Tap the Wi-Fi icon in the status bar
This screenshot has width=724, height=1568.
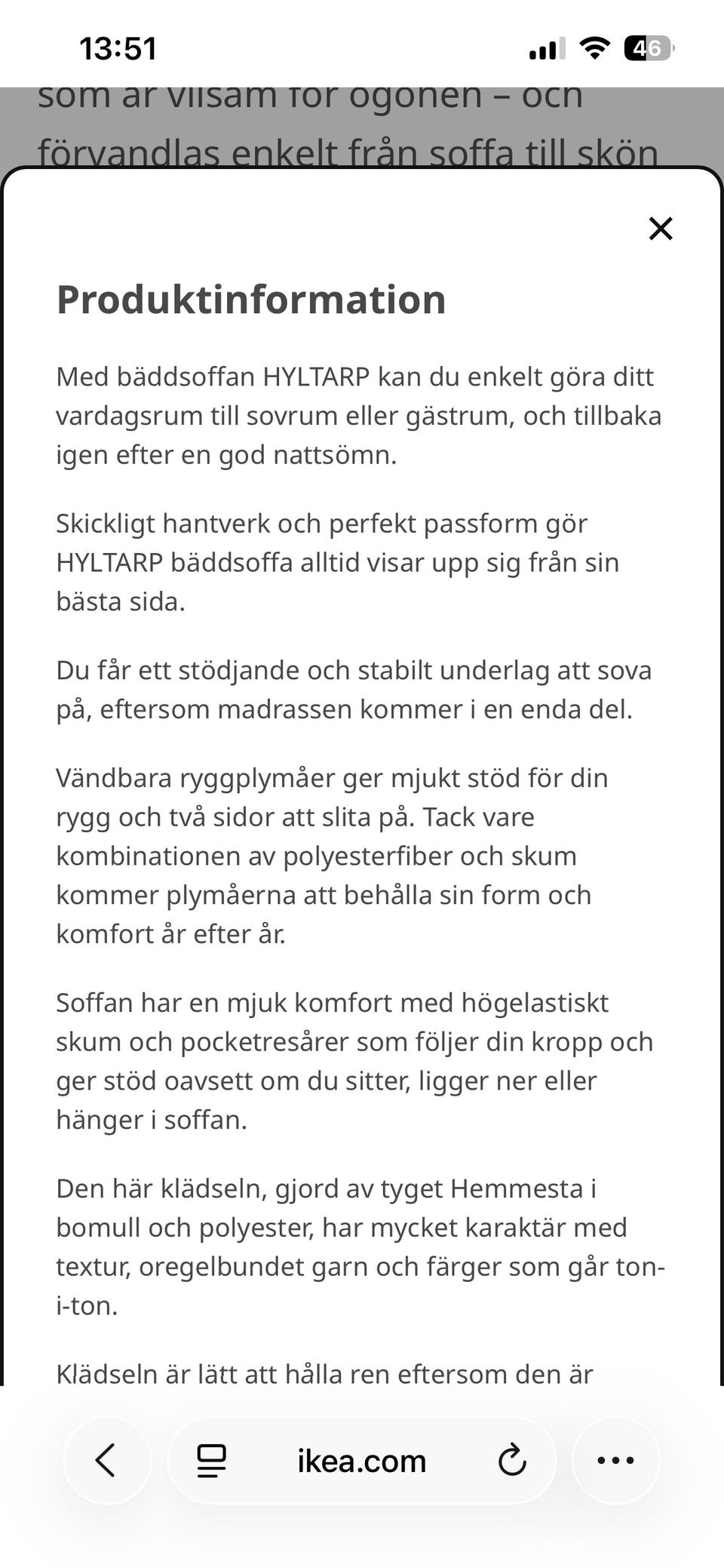pyautogui.click(x=594, y=48)
